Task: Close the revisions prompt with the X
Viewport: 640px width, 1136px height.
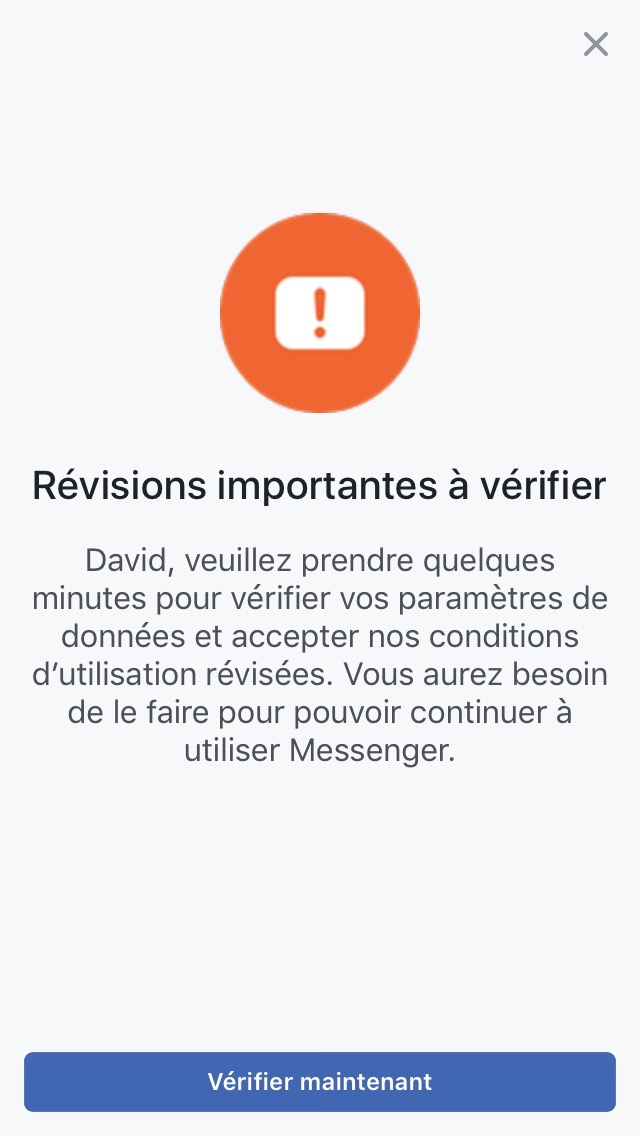Action: (595, 44)
